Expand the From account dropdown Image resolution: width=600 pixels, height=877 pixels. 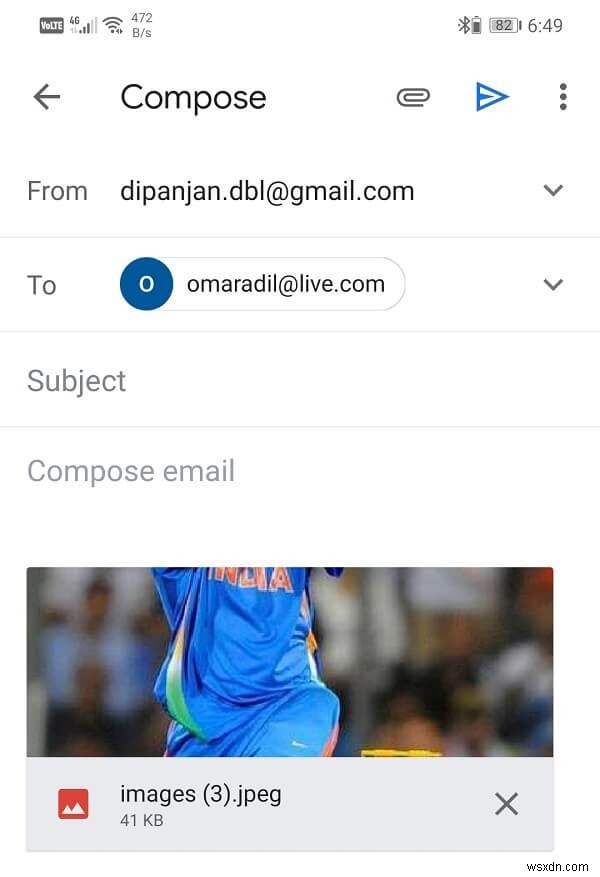pos(553,191)
